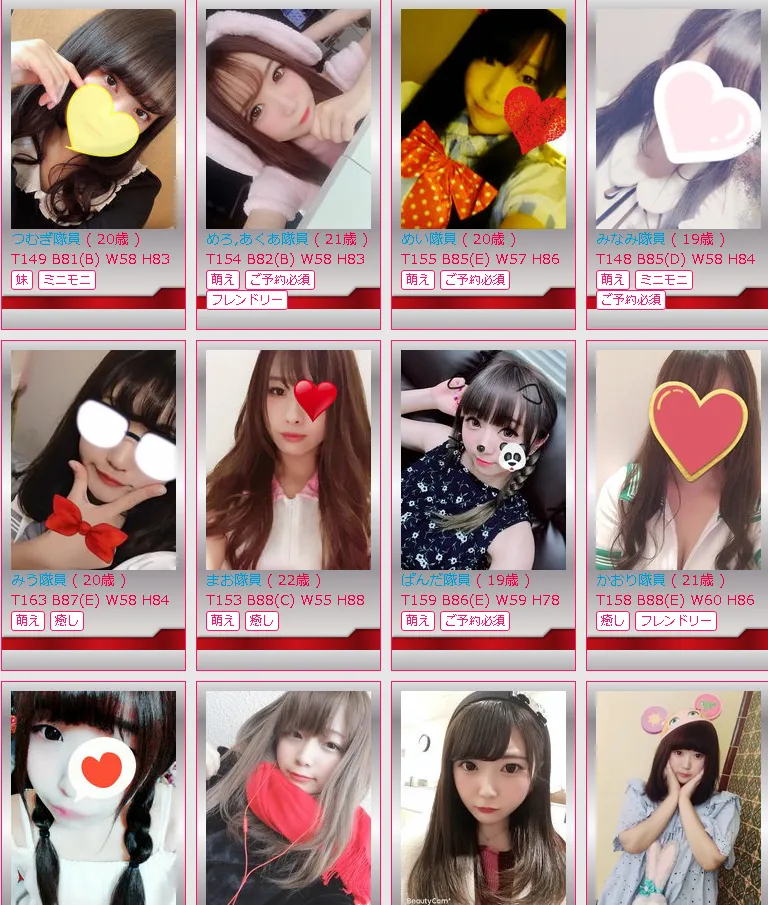768x905 pixels.
Task: Open まお隊員 profile card
Action: click(288, 460)
